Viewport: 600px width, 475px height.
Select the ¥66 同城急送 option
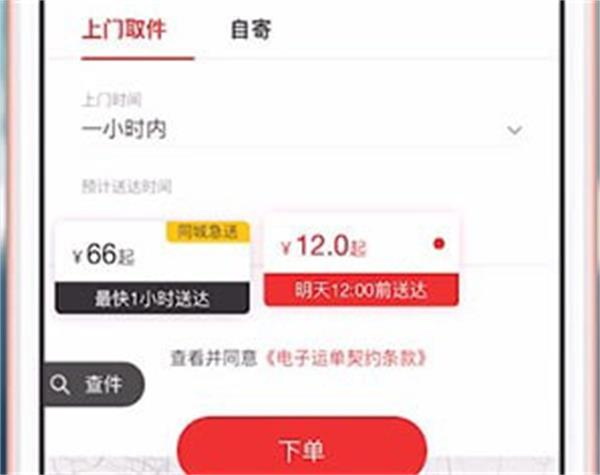(x=150, y=265)
